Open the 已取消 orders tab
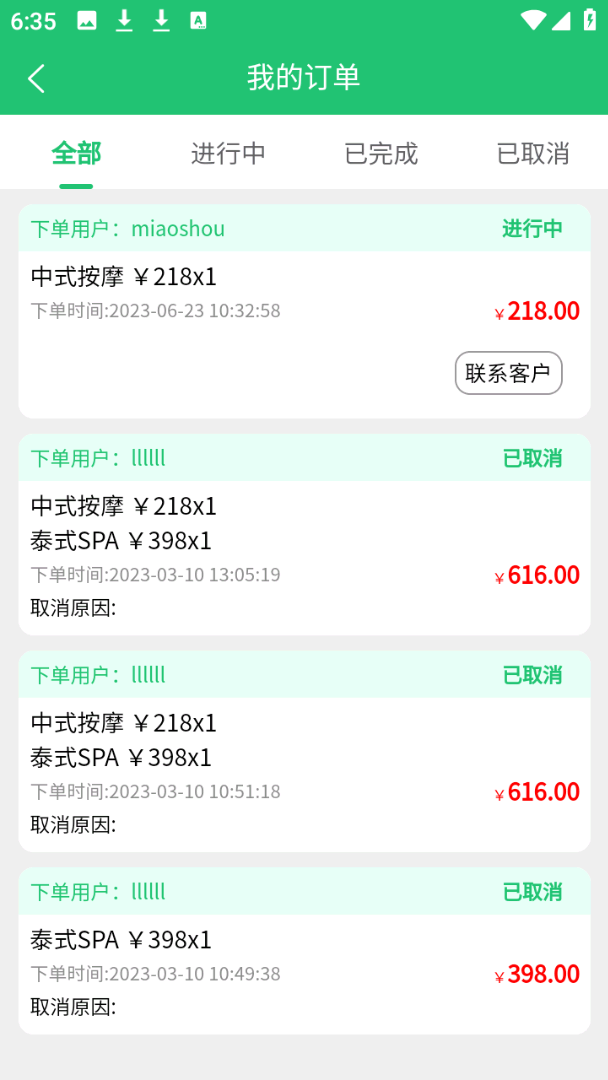Viewport: 608px width, 1080px height. pos(533,153)
